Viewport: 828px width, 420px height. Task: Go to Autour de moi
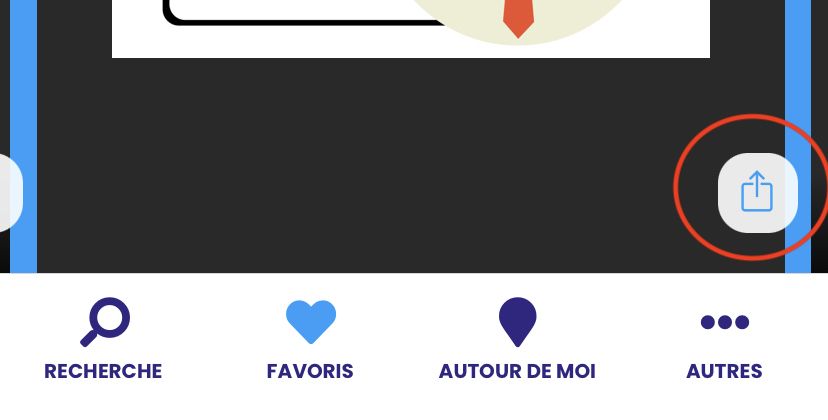point(518,339)
